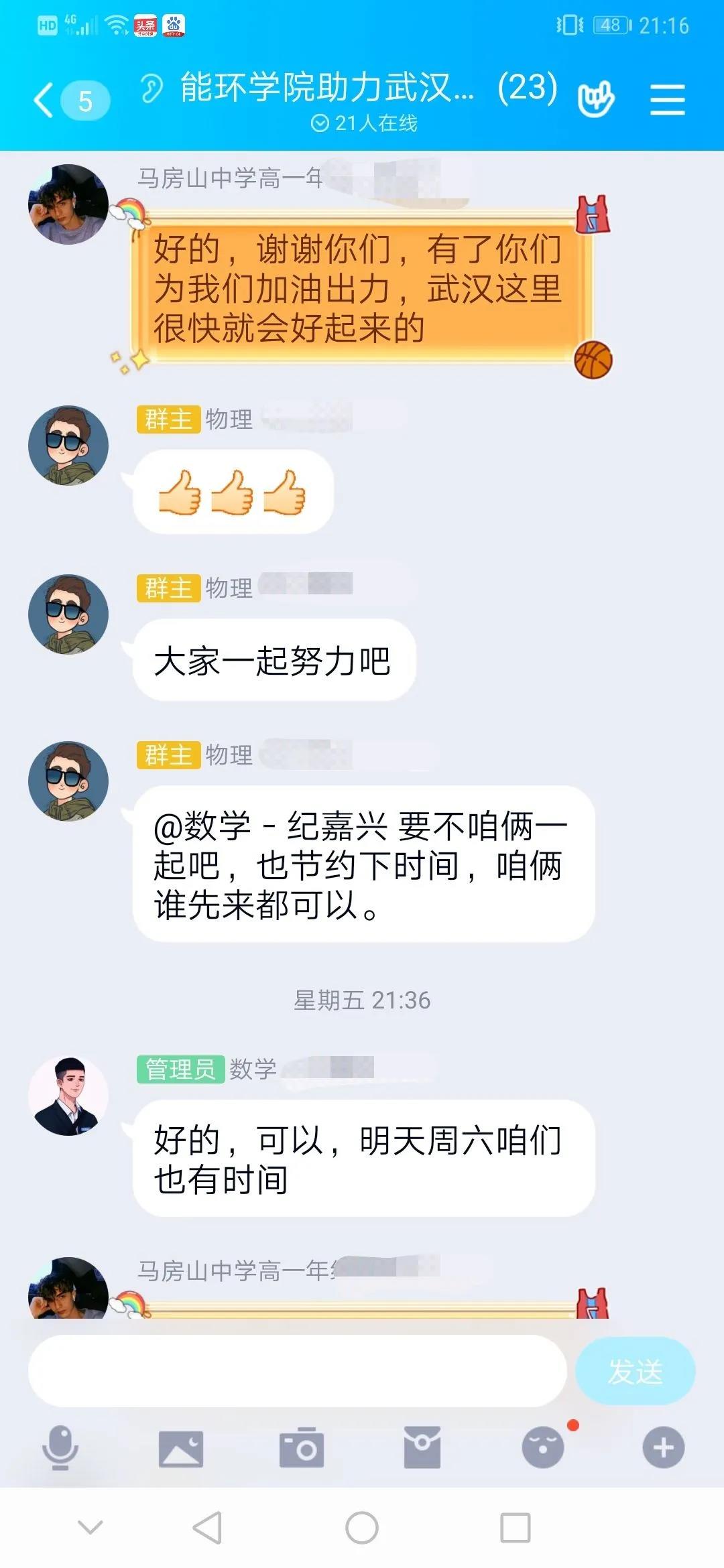Send the message with 发送 button
The height and width of the screenshot is (1568, 724).
tap(635, 1371)
